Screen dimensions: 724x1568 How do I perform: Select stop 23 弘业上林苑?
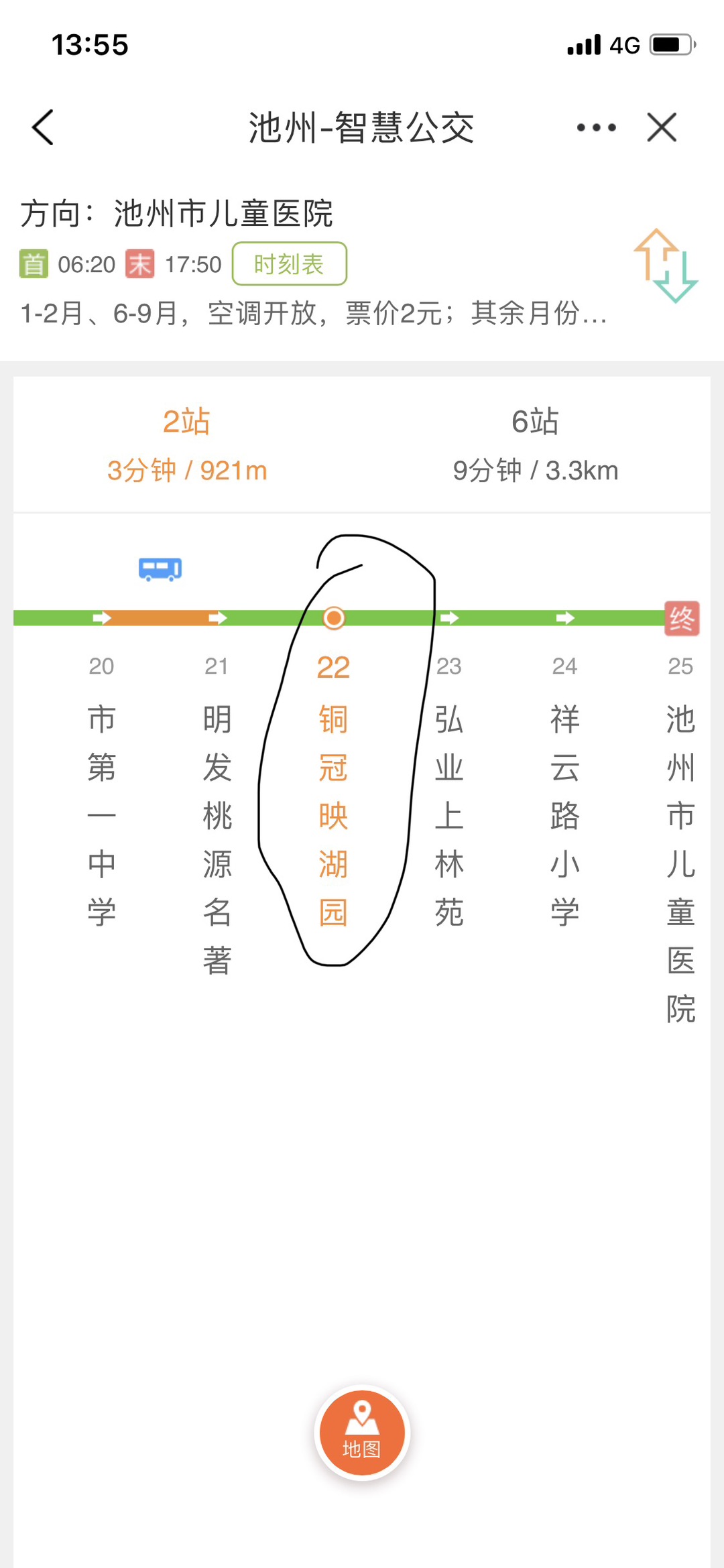449,815
